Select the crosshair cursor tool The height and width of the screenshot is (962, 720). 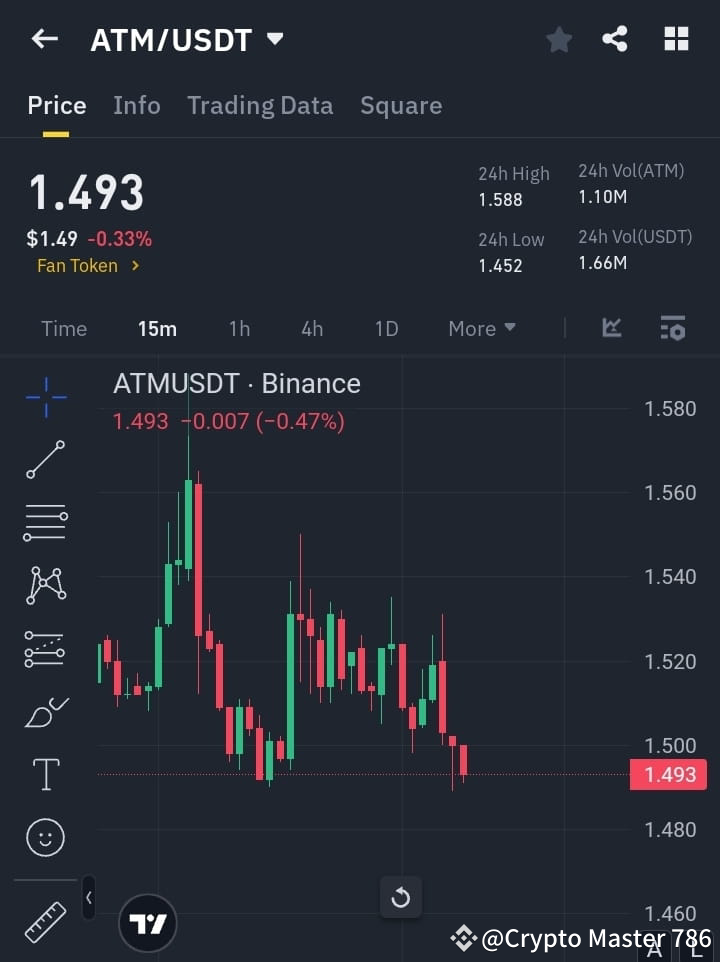click(x=45, y=398)
